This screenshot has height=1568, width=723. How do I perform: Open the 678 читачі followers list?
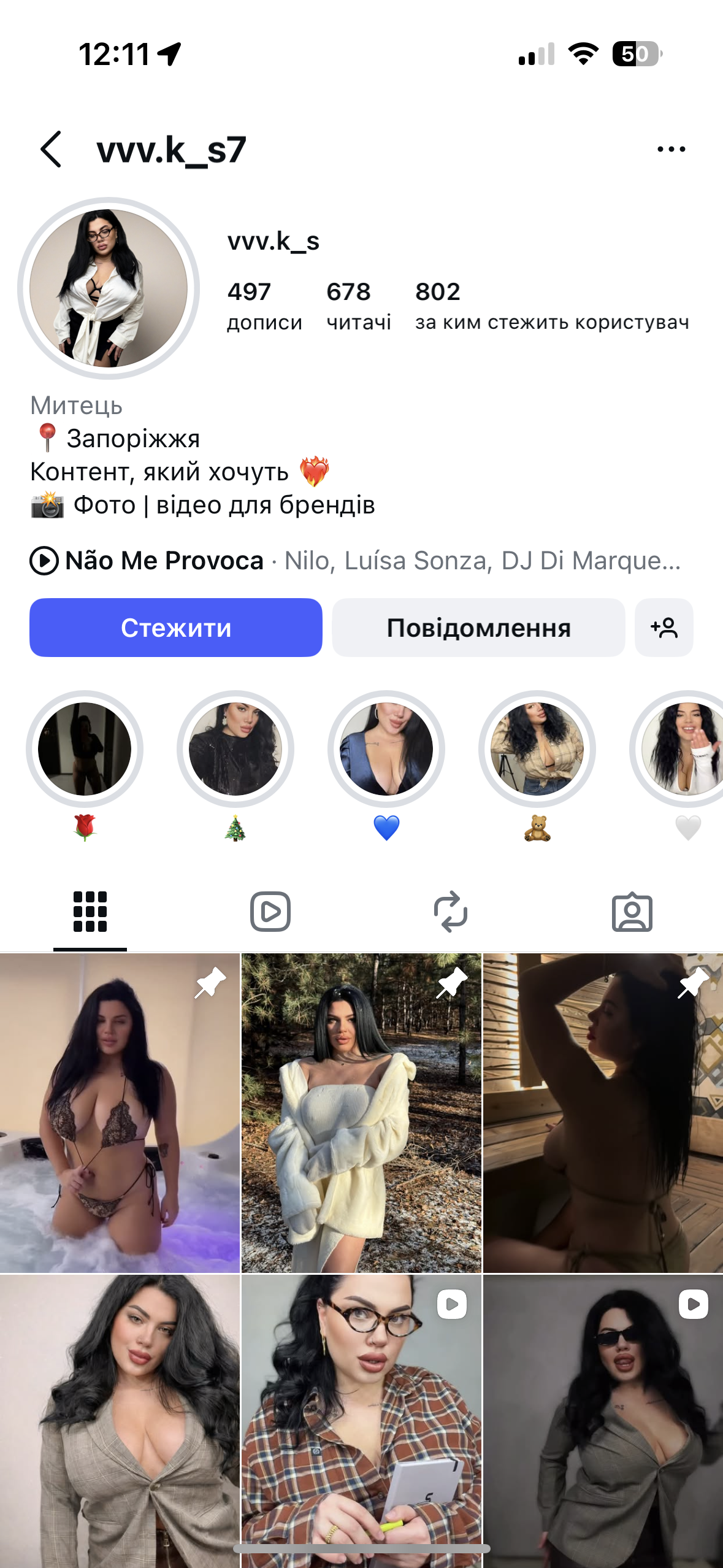[358, 305]
